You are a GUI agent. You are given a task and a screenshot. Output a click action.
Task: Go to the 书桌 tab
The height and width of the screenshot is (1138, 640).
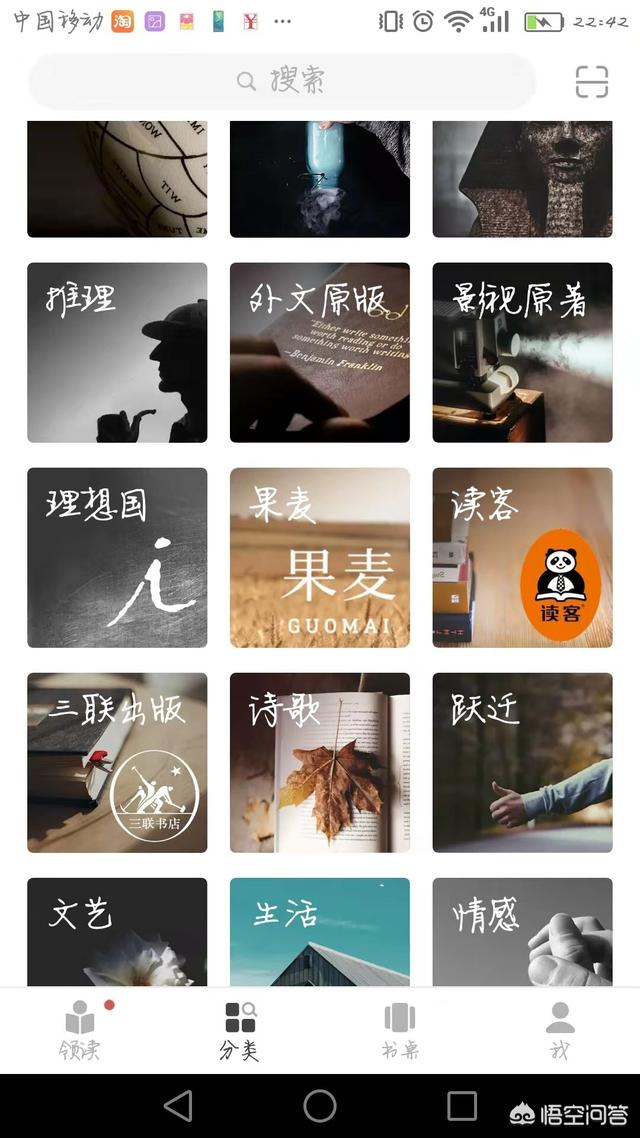click(400, 1031)
